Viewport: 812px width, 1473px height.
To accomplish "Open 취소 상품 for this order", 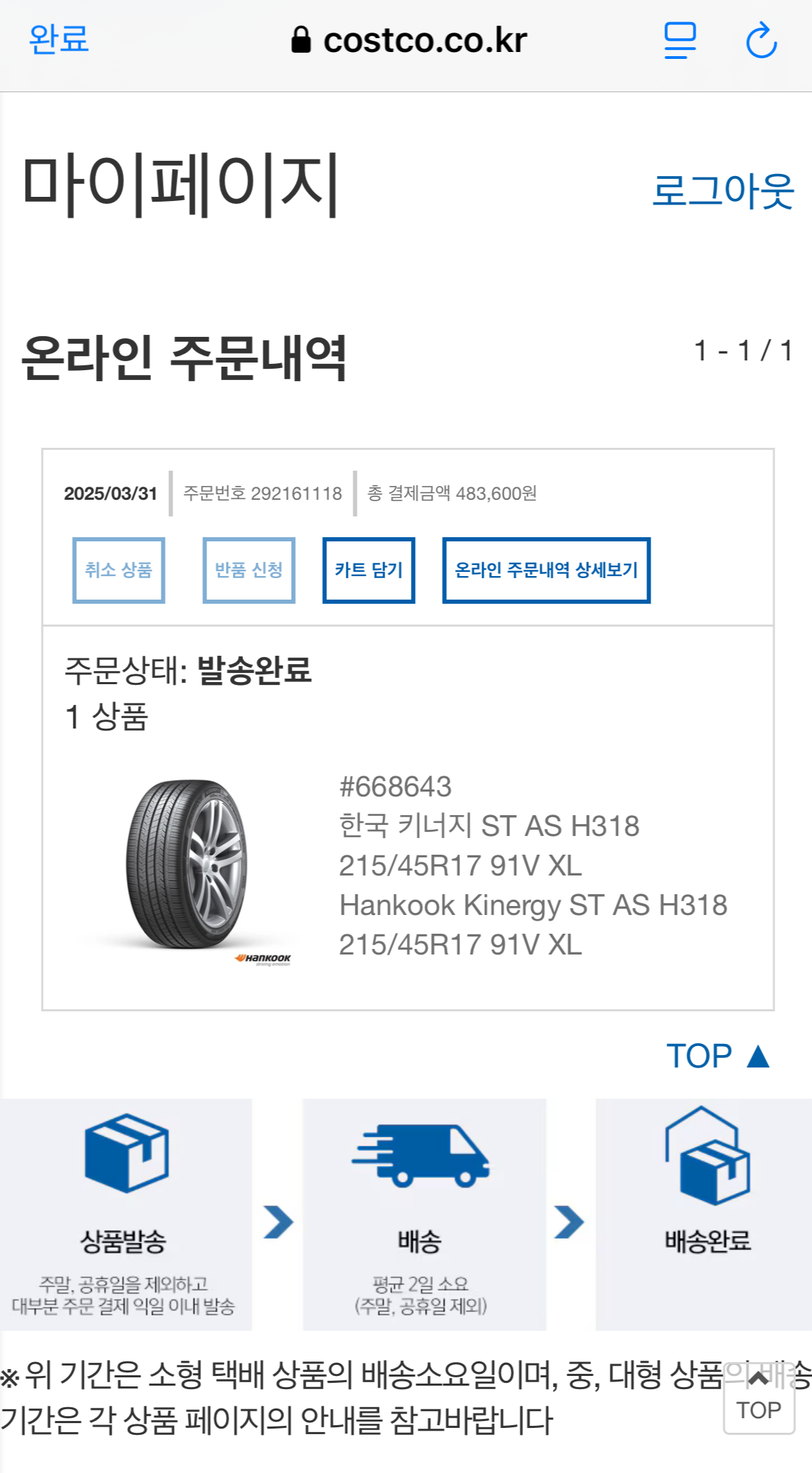I will point(118,570).
